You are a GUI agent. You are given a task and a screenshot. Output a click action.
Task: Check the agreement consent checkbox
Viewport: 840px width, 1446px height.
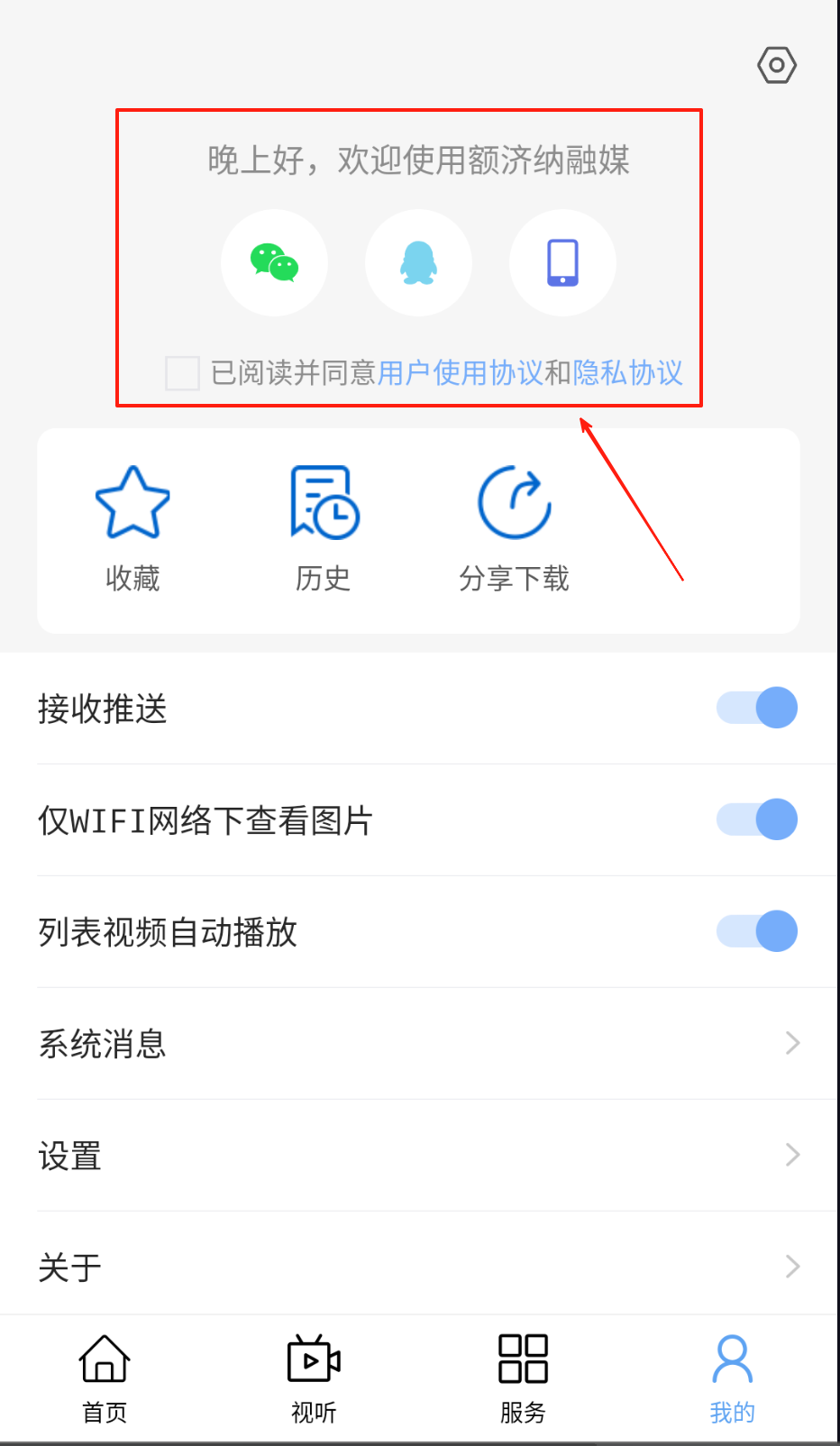coord(182,372)
